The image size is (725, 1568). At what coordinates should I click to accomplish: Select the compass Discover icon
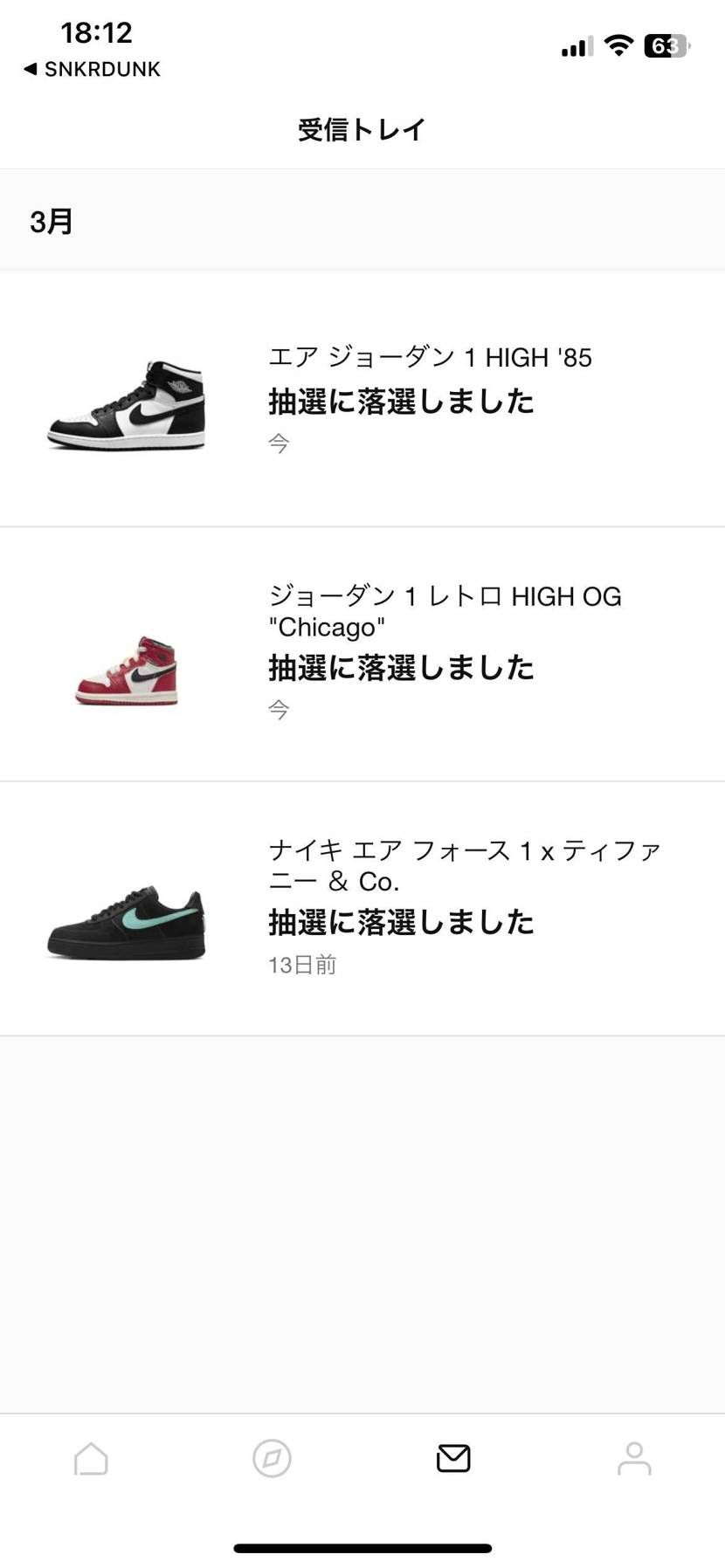(x=271, y=1458)
